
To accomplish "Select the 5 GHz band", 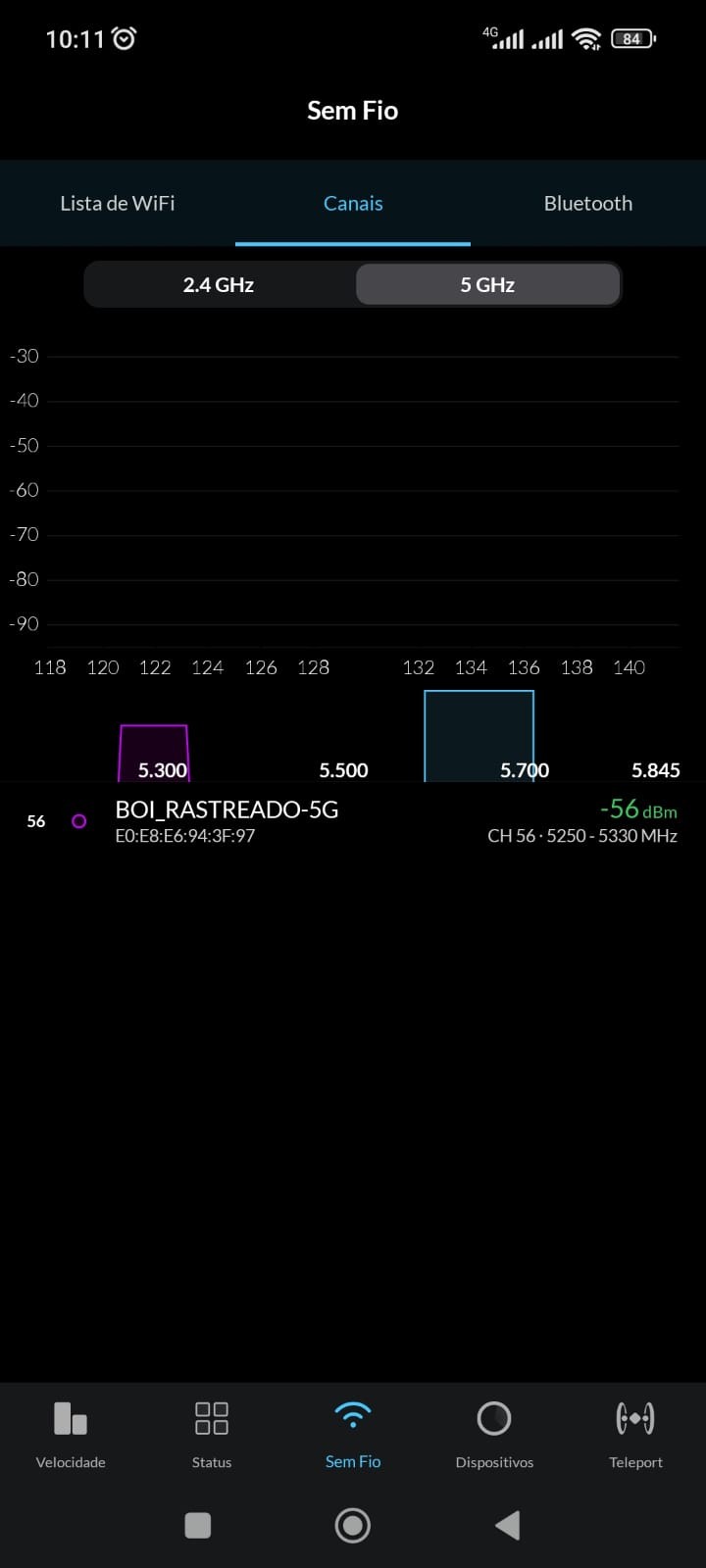I will pos(487,285).
